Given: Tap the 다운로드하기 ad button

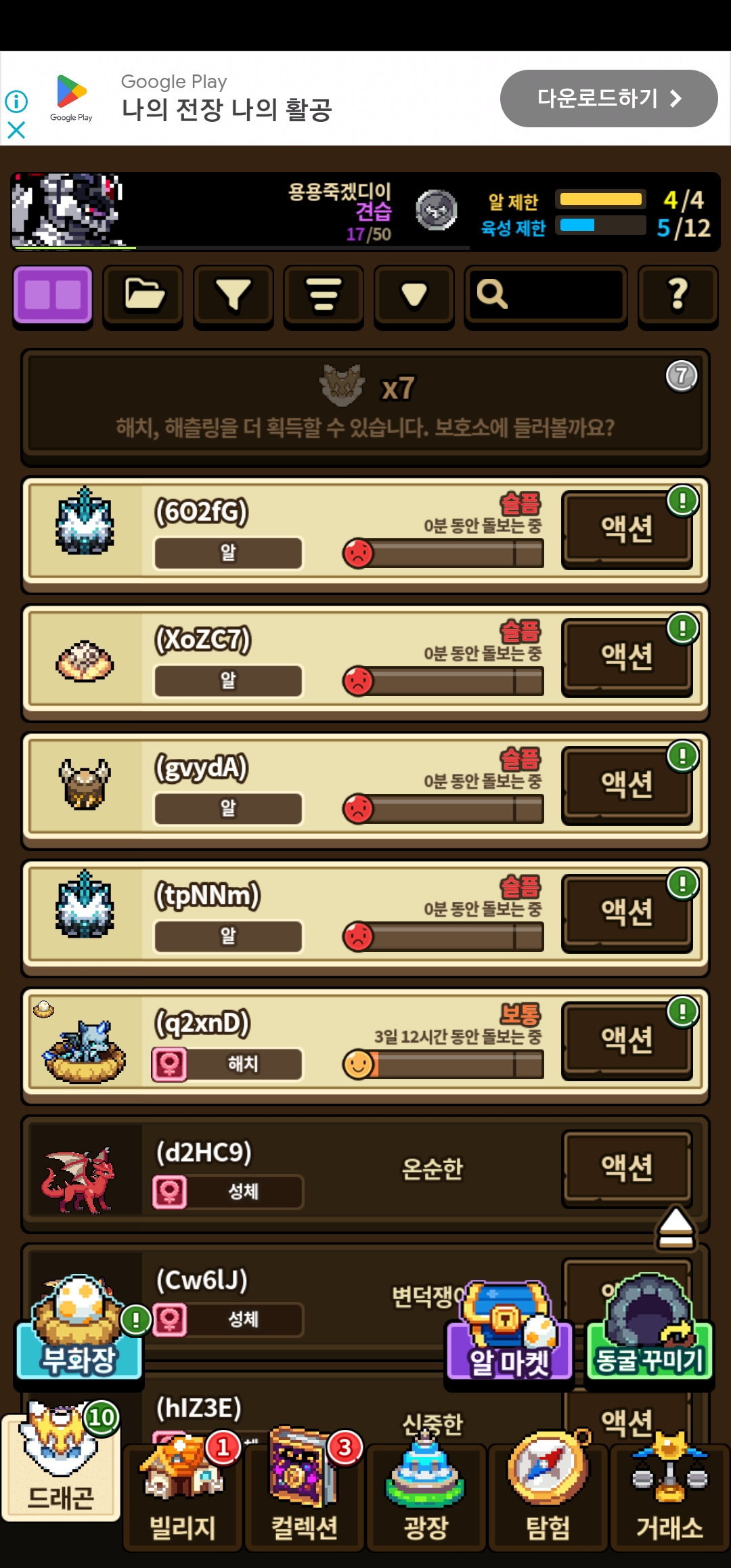Looking at the screenshot, I should [608, 99].
